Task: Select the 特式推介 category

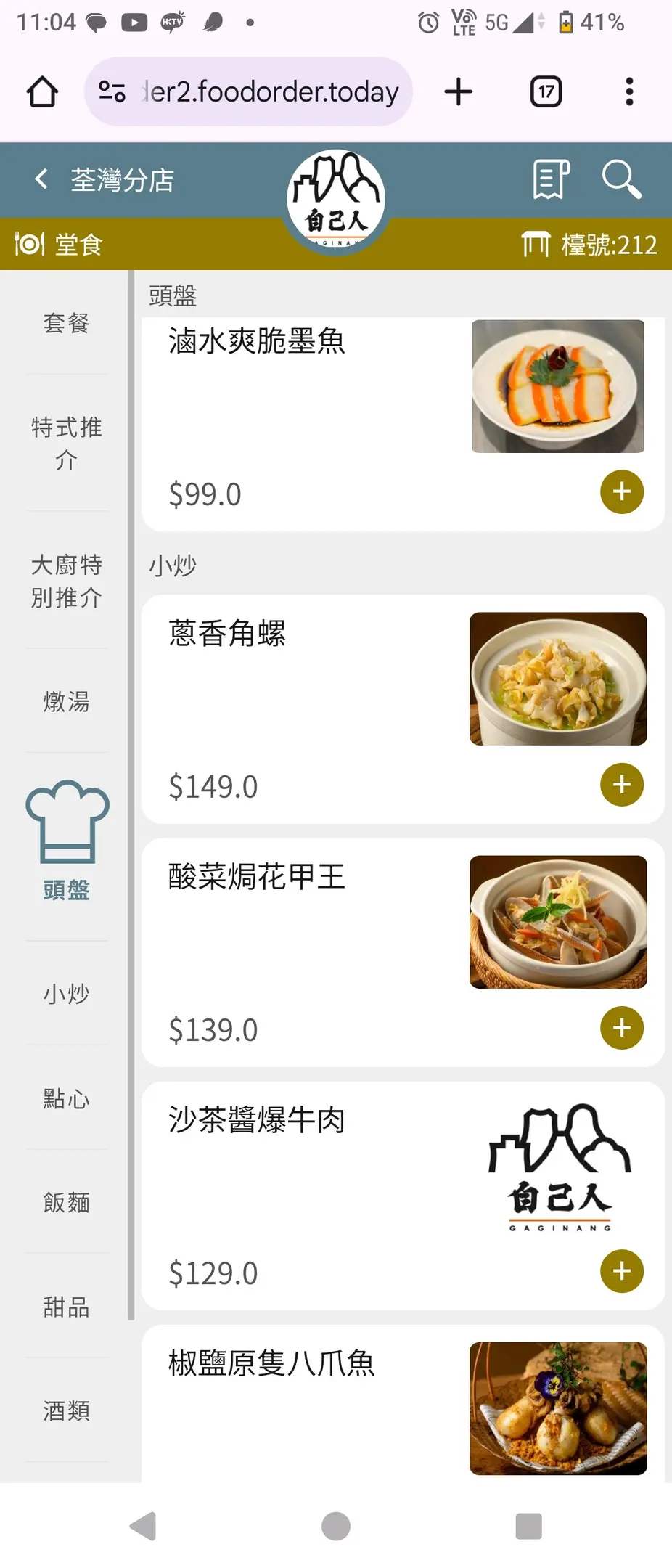Action: (x=66, y=443)
